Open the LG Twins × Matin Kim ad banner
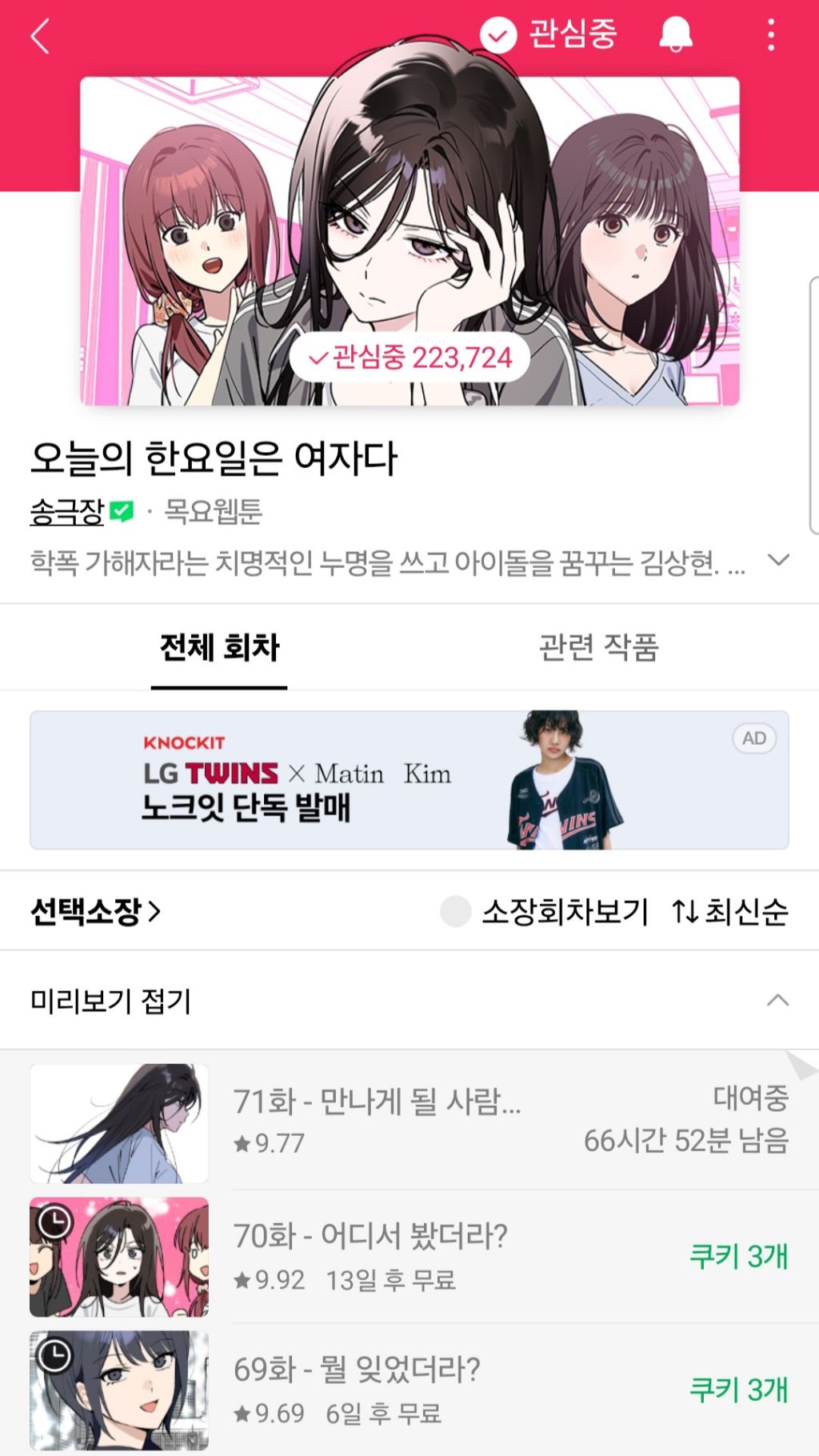Image resolution: width=819 pixels, height=1456 pixels. point(409,780)
